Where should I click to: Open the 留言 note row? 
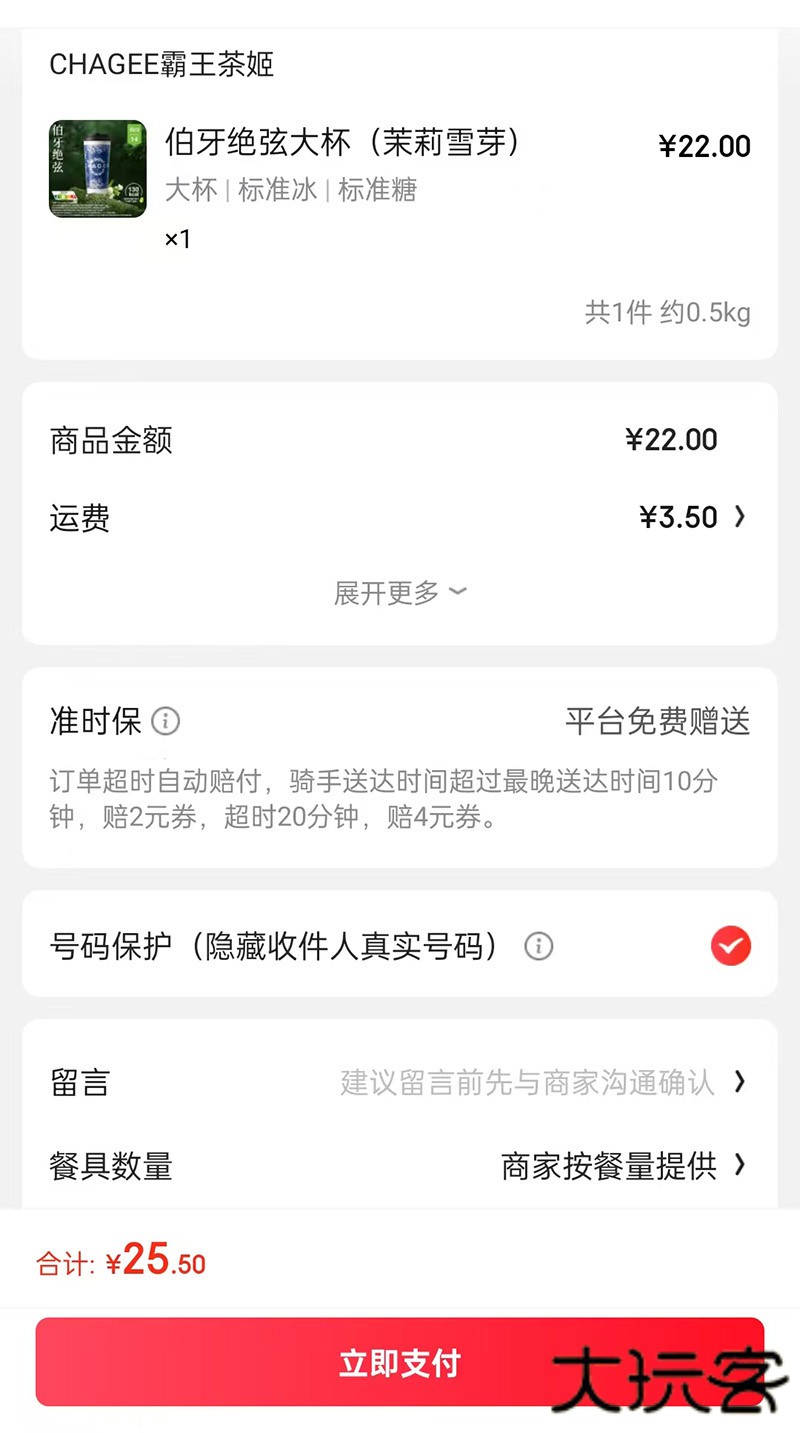tap(399, 1082)
